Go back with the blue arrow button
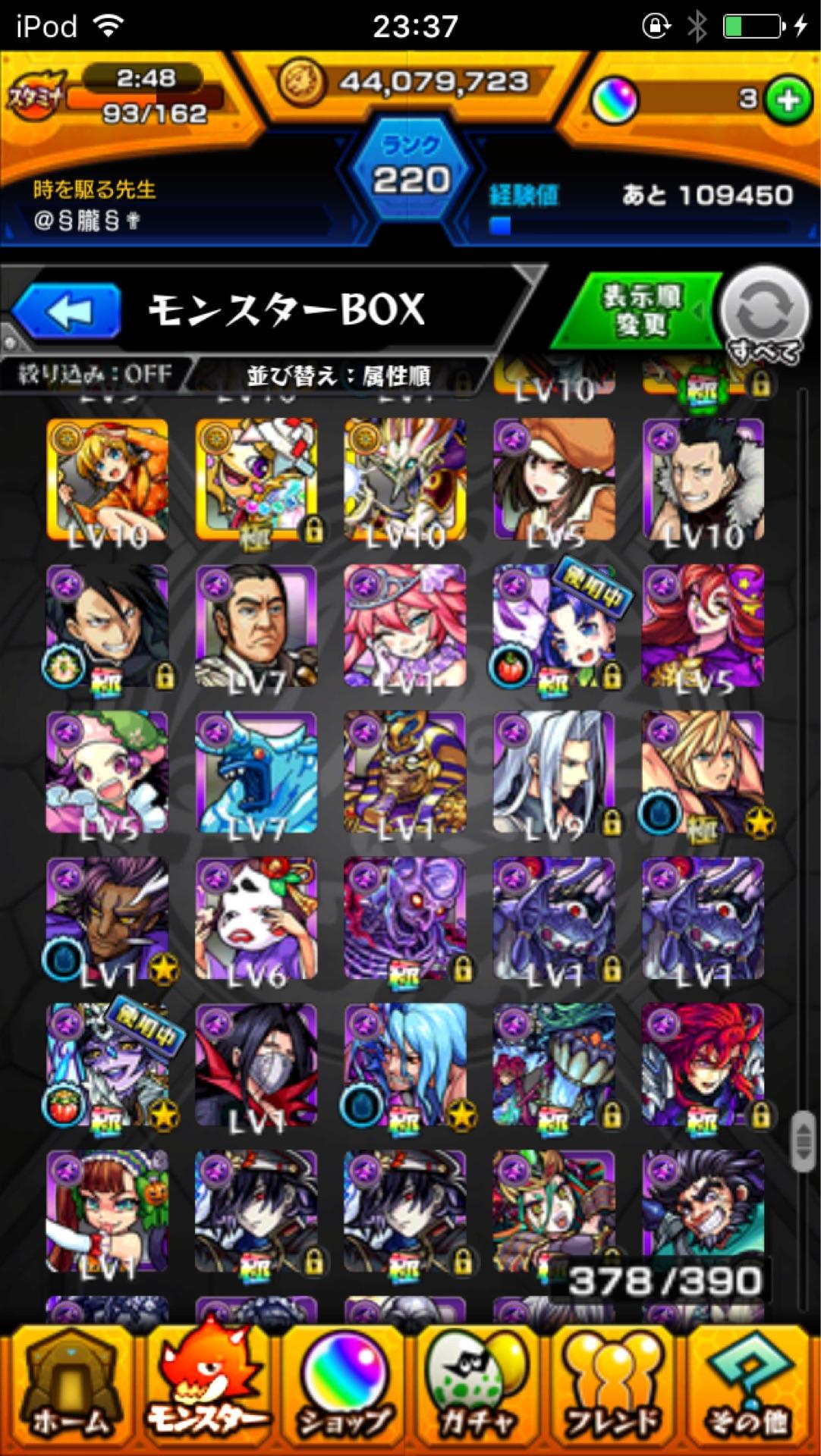This screenshot has height=1456, width=821. 68,311
